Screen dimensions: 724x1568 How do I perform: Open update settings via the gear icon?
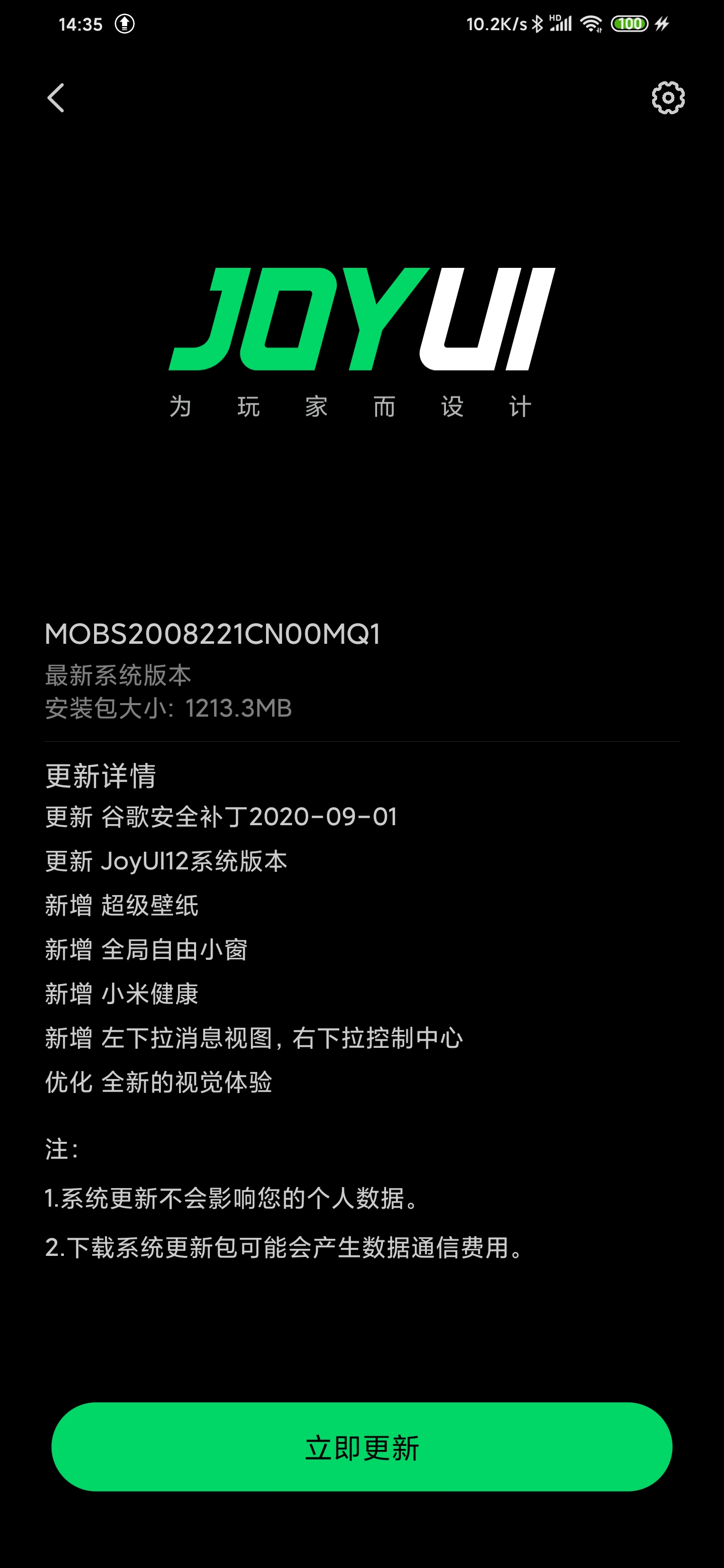click(668, 97)
